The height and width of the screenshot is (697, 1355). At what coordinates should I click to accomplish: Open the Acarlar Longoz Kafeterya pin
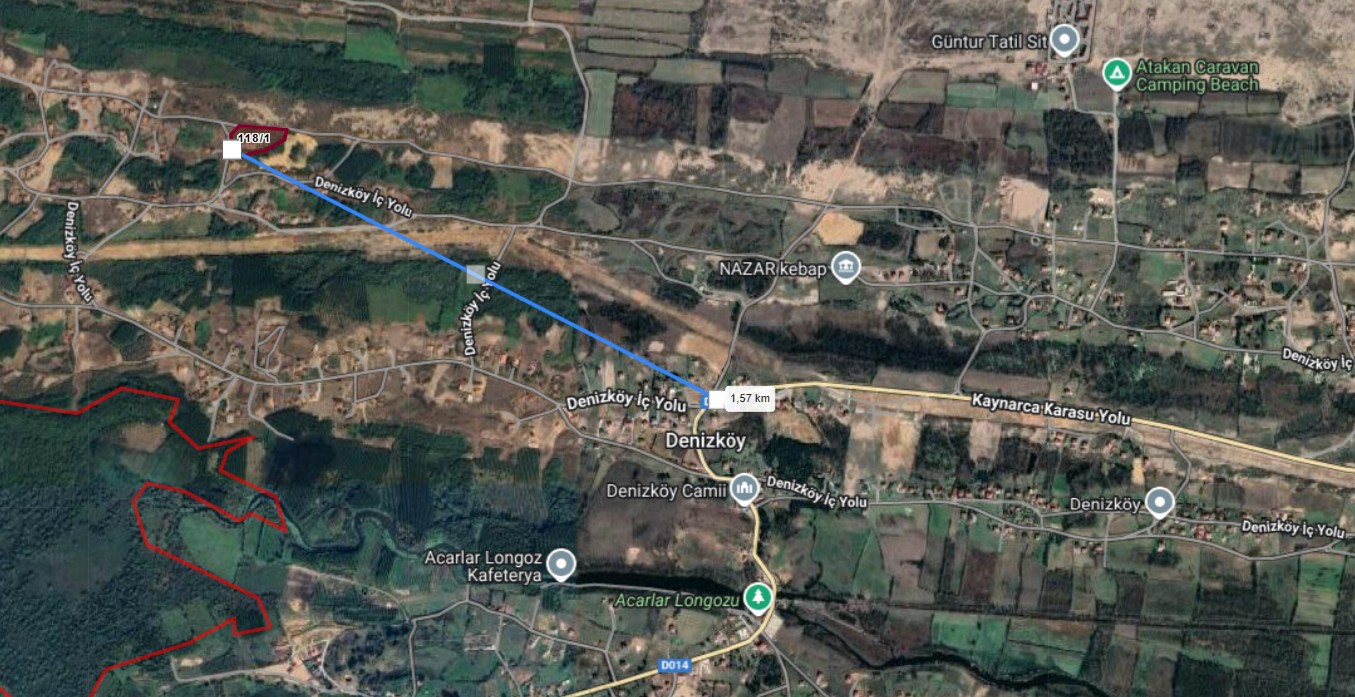click(x=562, y=565)
